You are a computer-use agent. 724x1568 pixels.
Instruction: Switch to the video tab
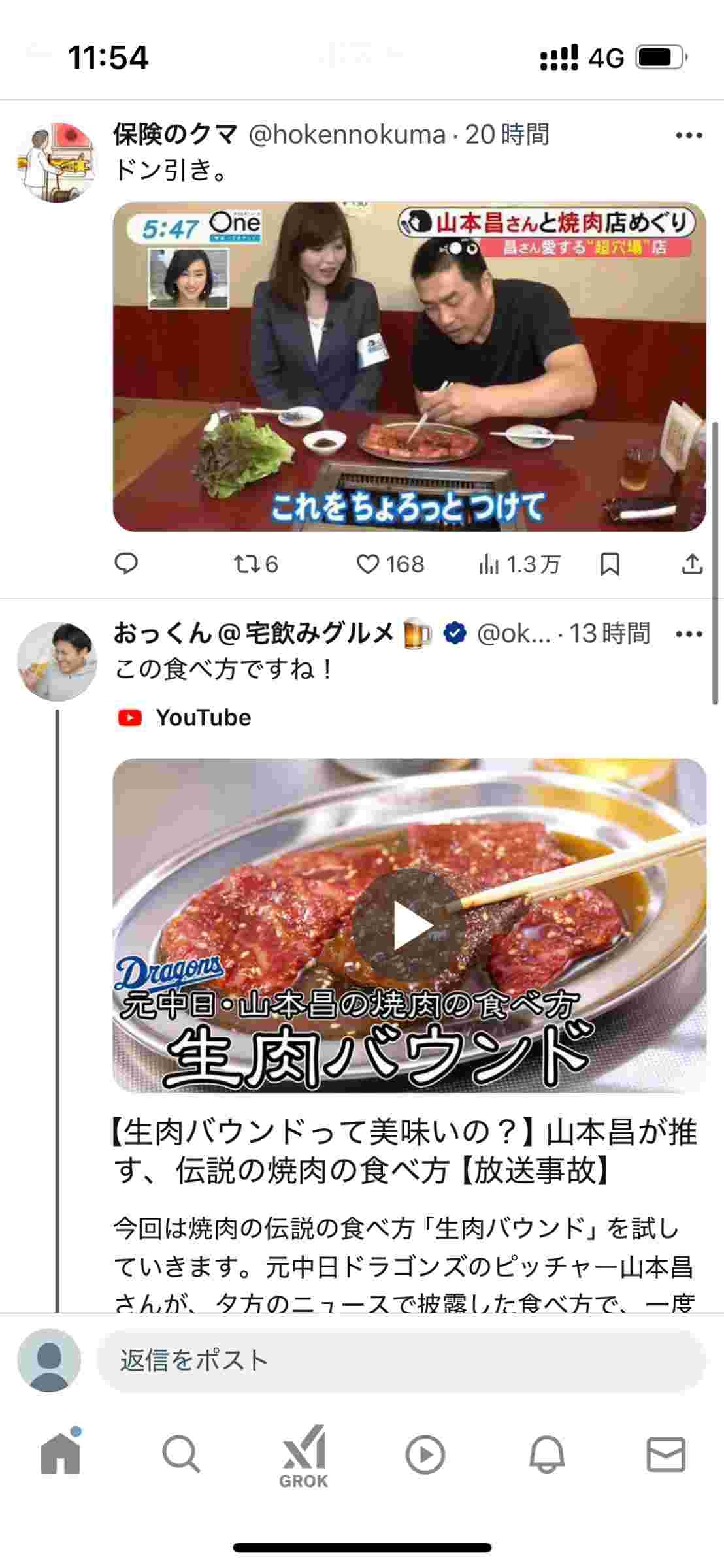[425, 1455]
